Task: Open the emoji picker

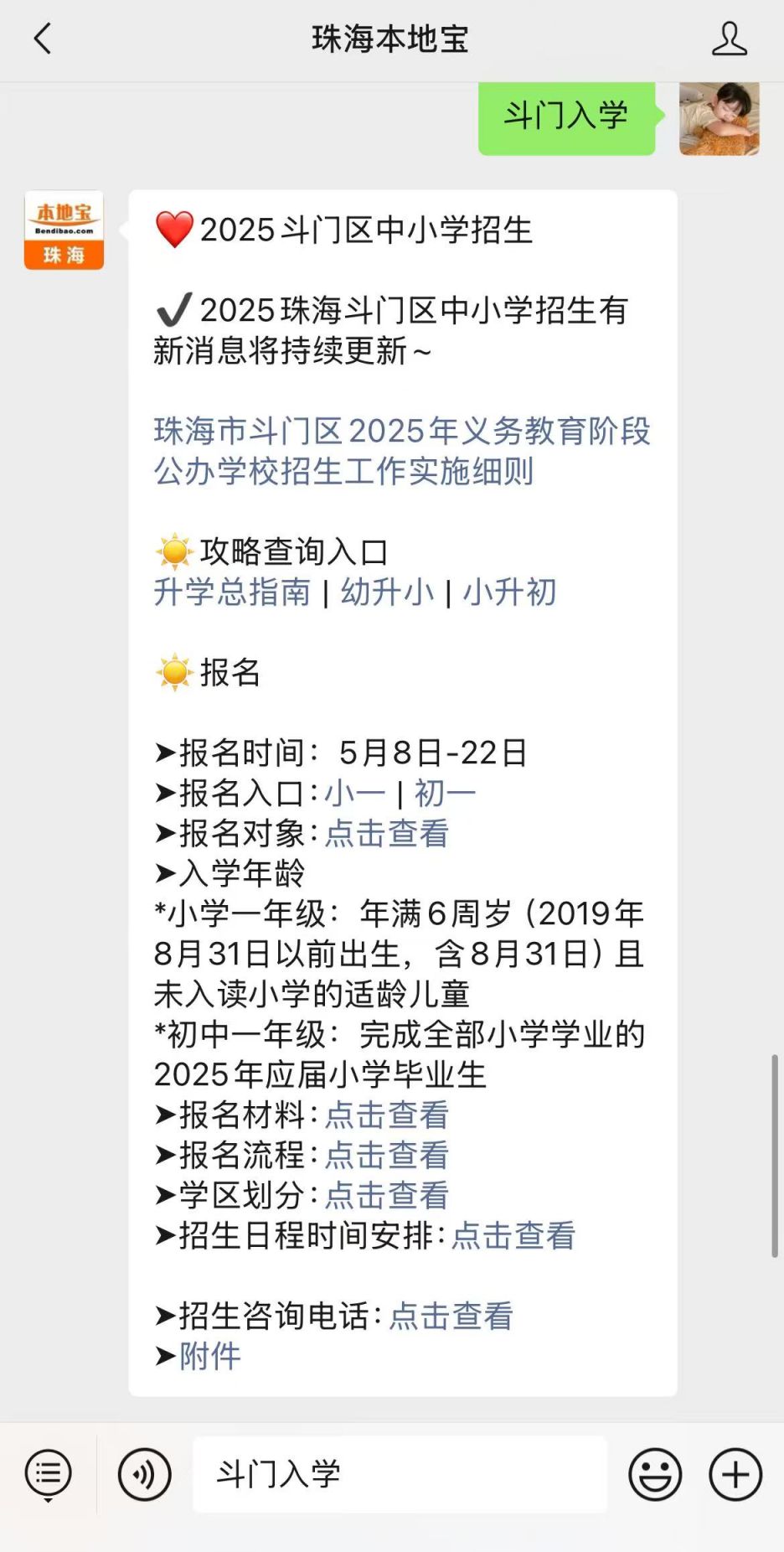Action: click(x=655, y=1474)
